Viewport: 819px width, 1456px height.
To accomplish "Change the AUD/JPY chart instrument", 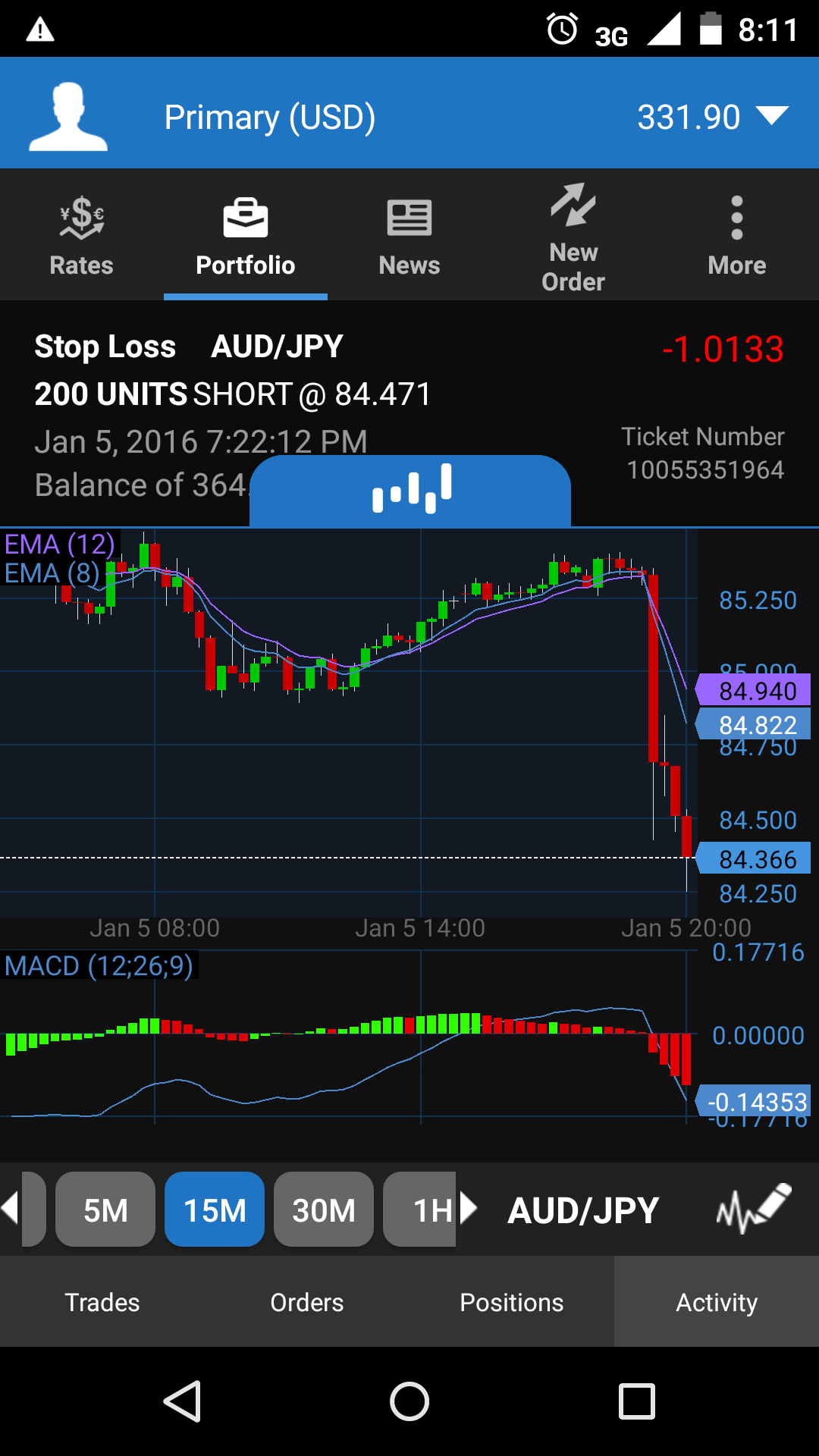I will pyautogui.click(x=583, y=1210).
